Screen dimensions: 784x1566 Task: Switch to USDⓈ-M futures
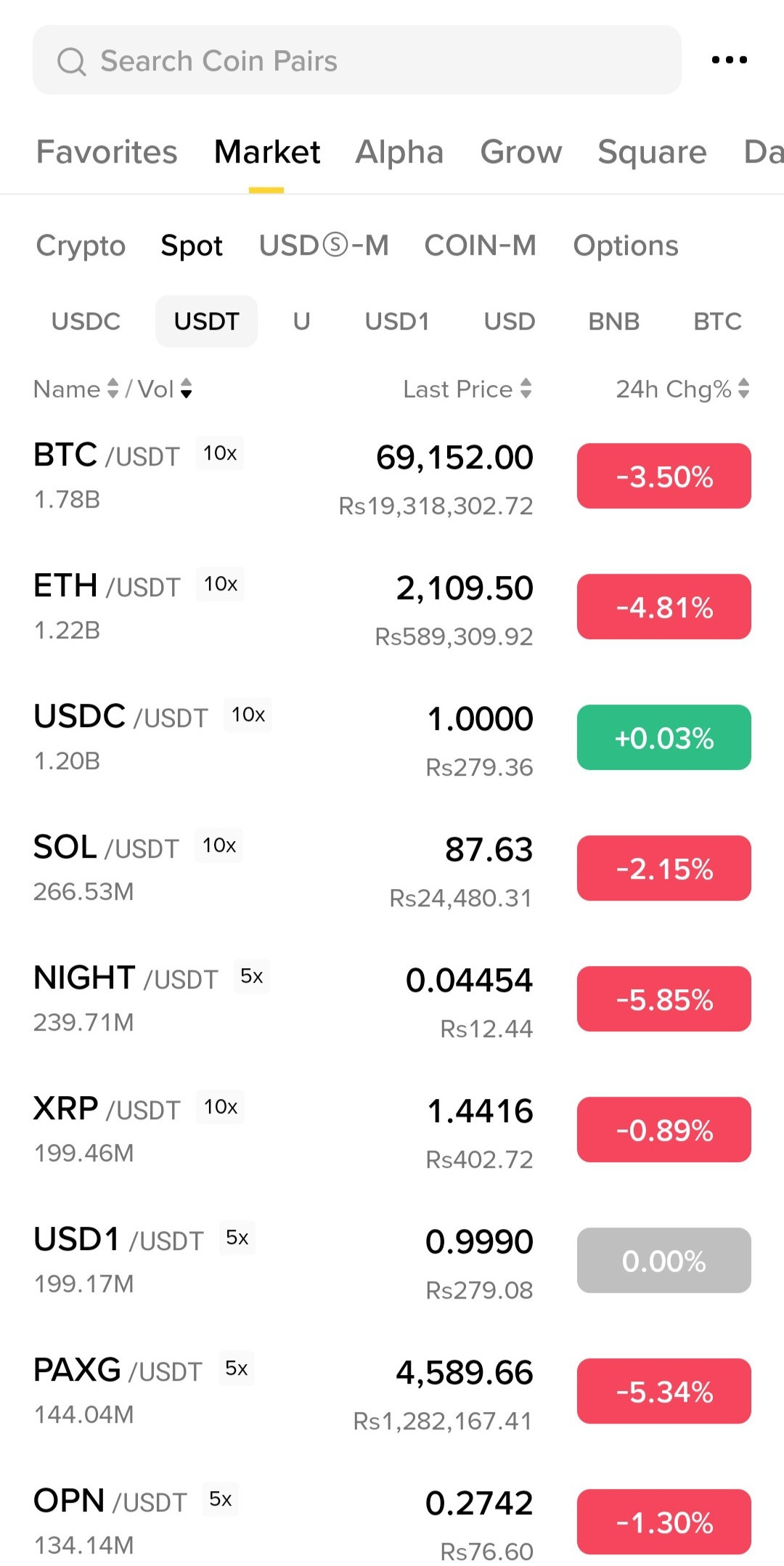pyautogui.click(x=324, y=246)
